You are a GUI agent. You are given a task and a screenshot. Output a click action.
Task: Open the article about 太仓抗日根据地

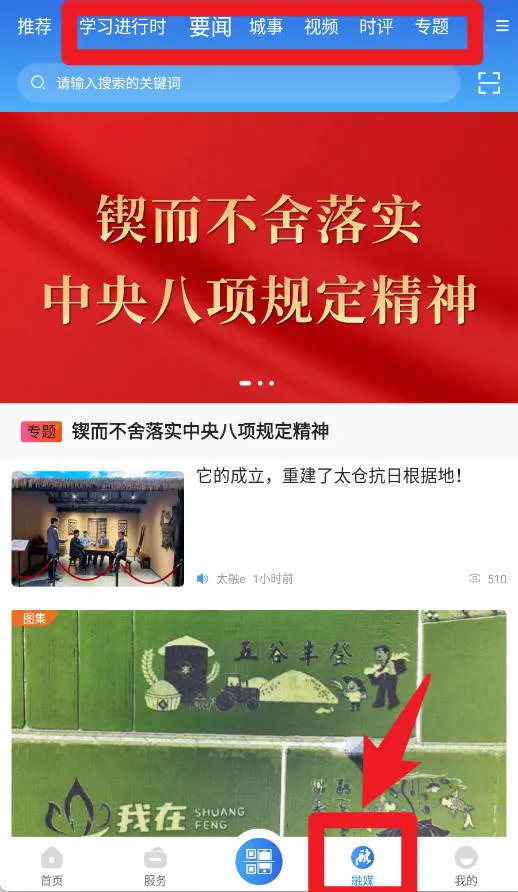[x=259, y=528]
